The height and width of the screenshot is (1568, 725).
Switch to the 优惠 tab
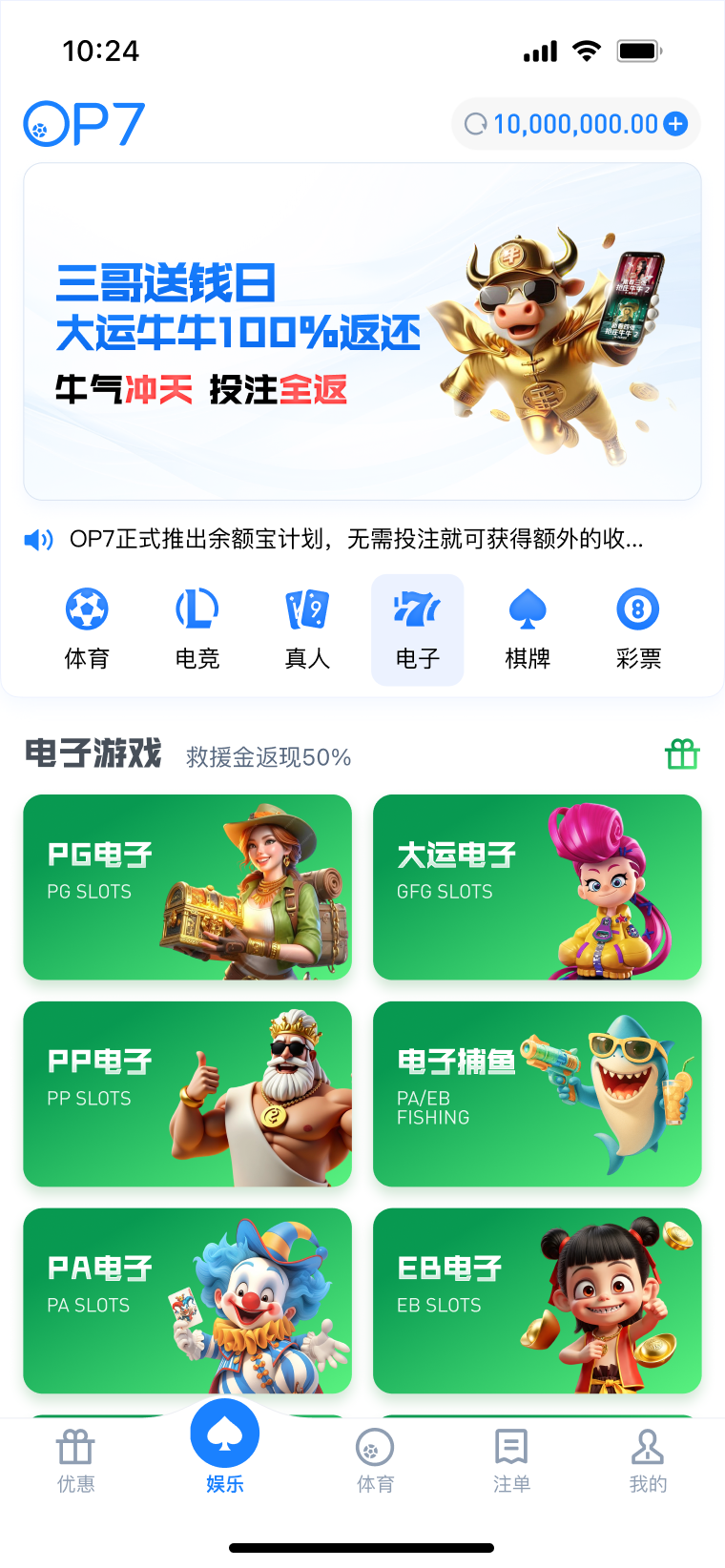tap(75, 1461)
